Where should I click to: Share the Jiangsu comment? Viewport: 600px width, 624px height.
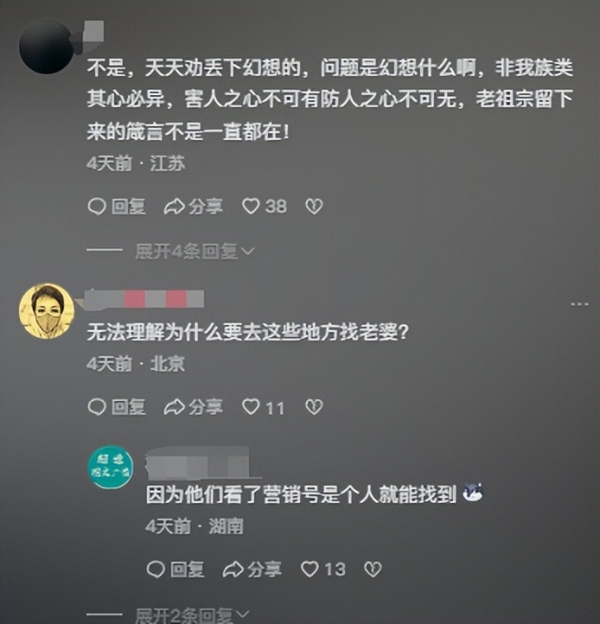pos(193,206)
